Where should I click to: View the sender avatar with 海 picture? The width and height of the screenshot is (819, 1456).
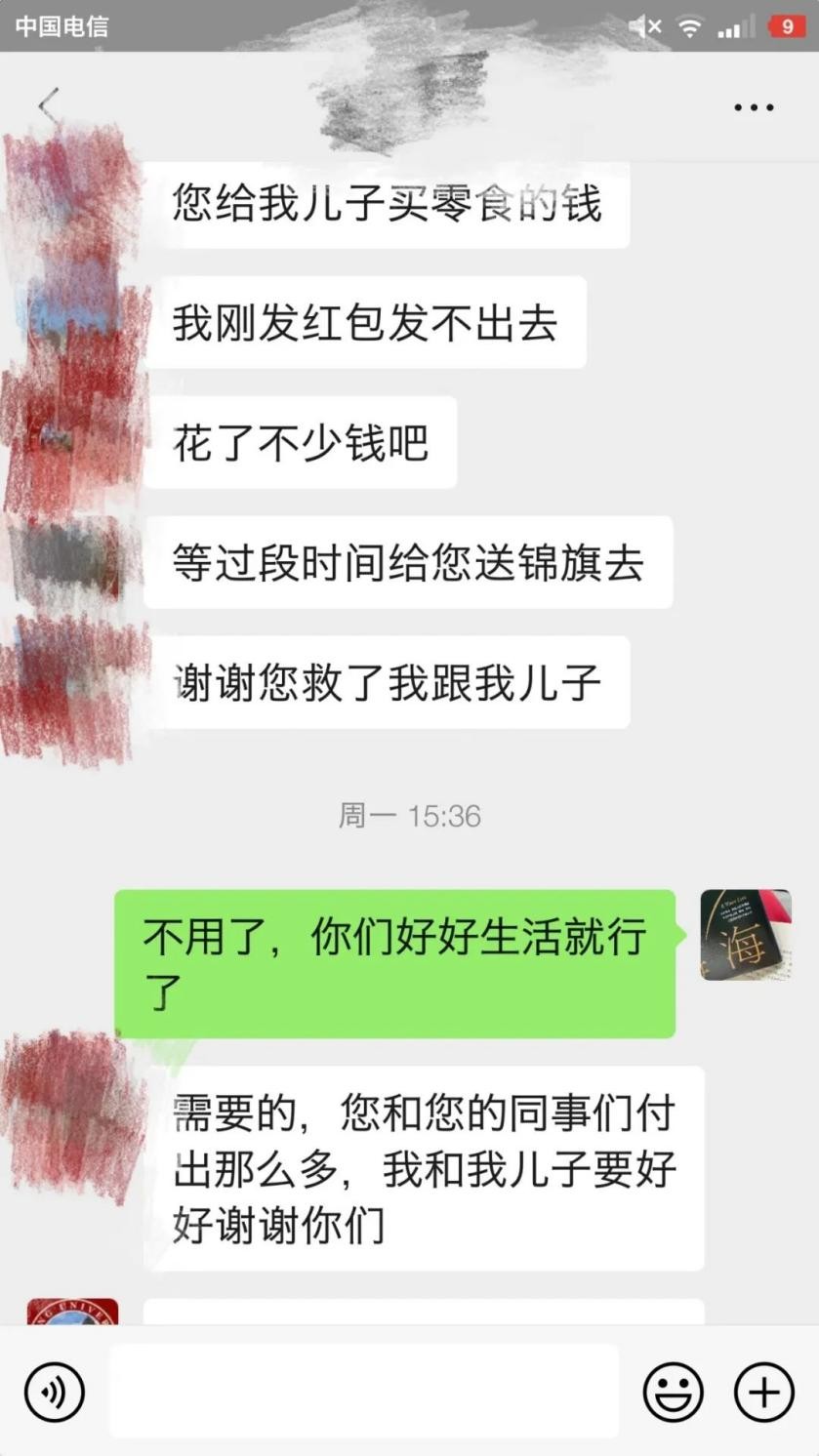click(x=746, y=935)
